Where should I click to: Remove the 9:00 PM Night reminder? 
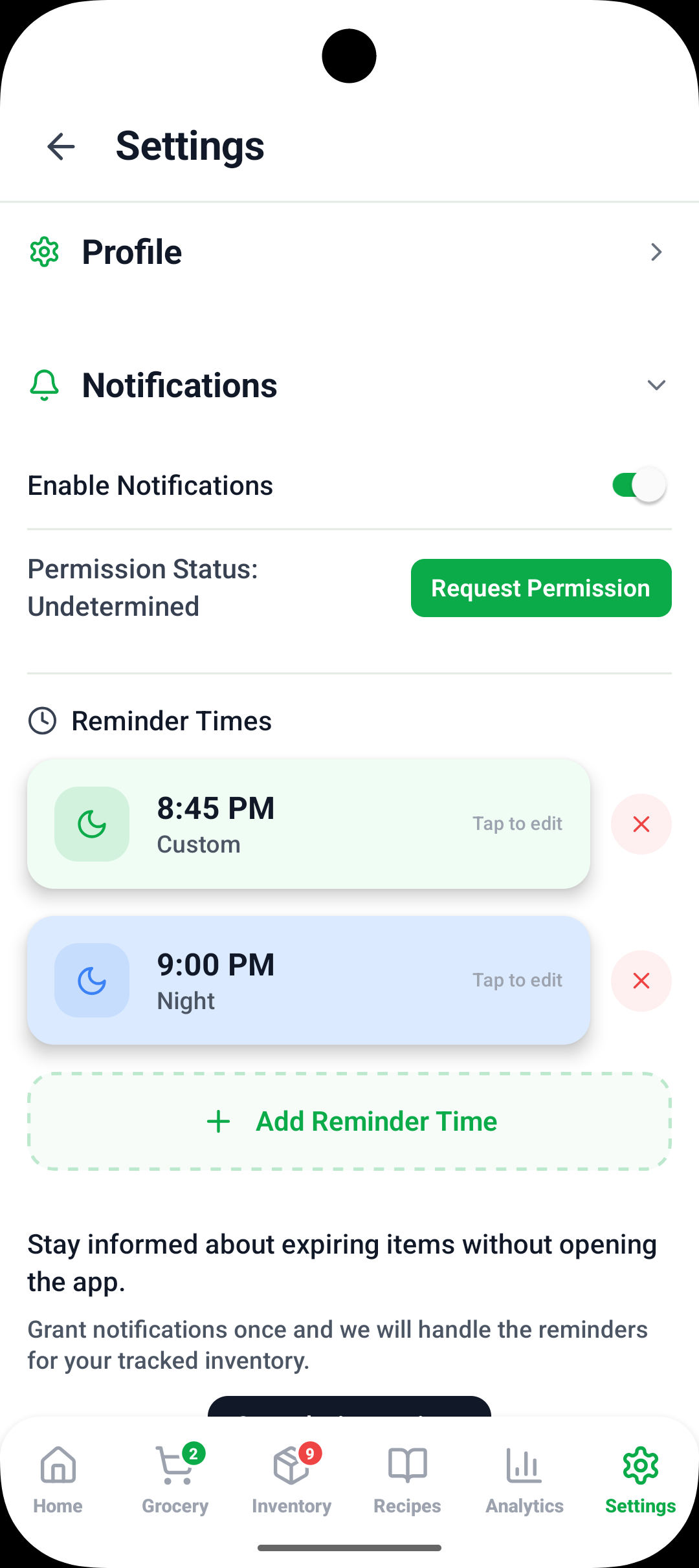pyautogui.click(x=641, y=981)
